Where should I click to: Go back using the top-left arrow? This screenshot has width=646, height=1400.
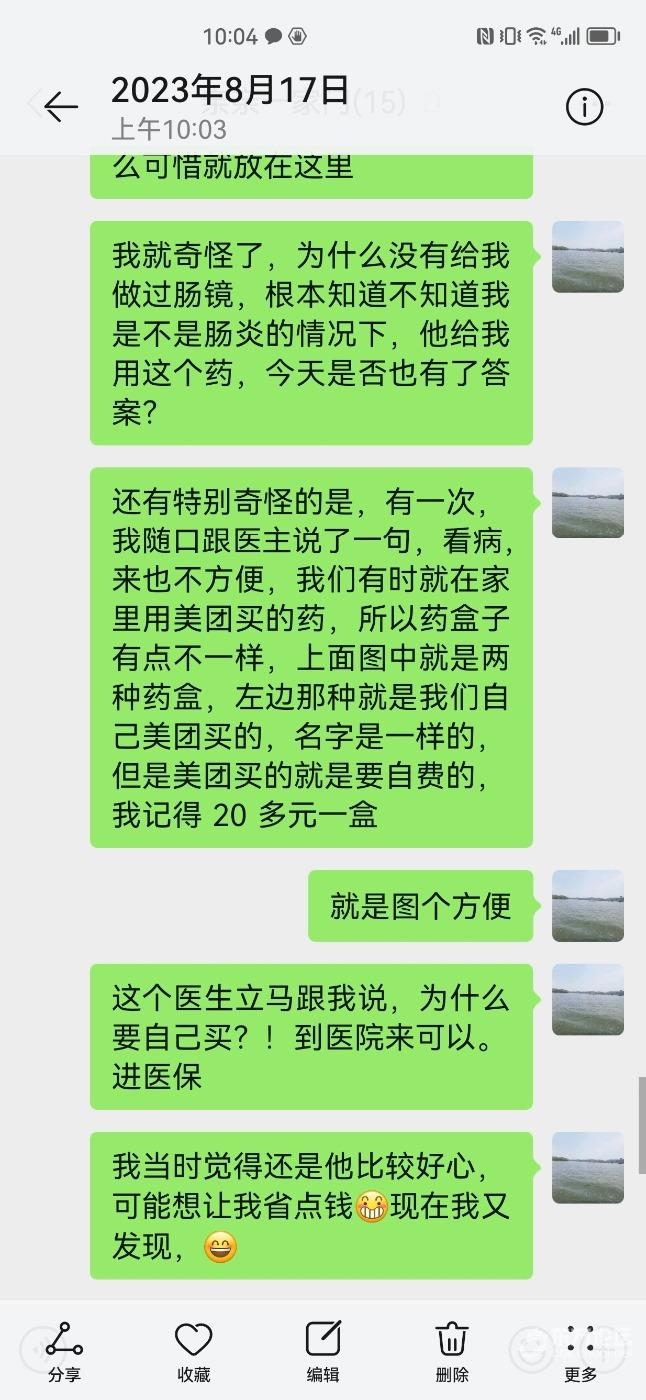[60, 106]
